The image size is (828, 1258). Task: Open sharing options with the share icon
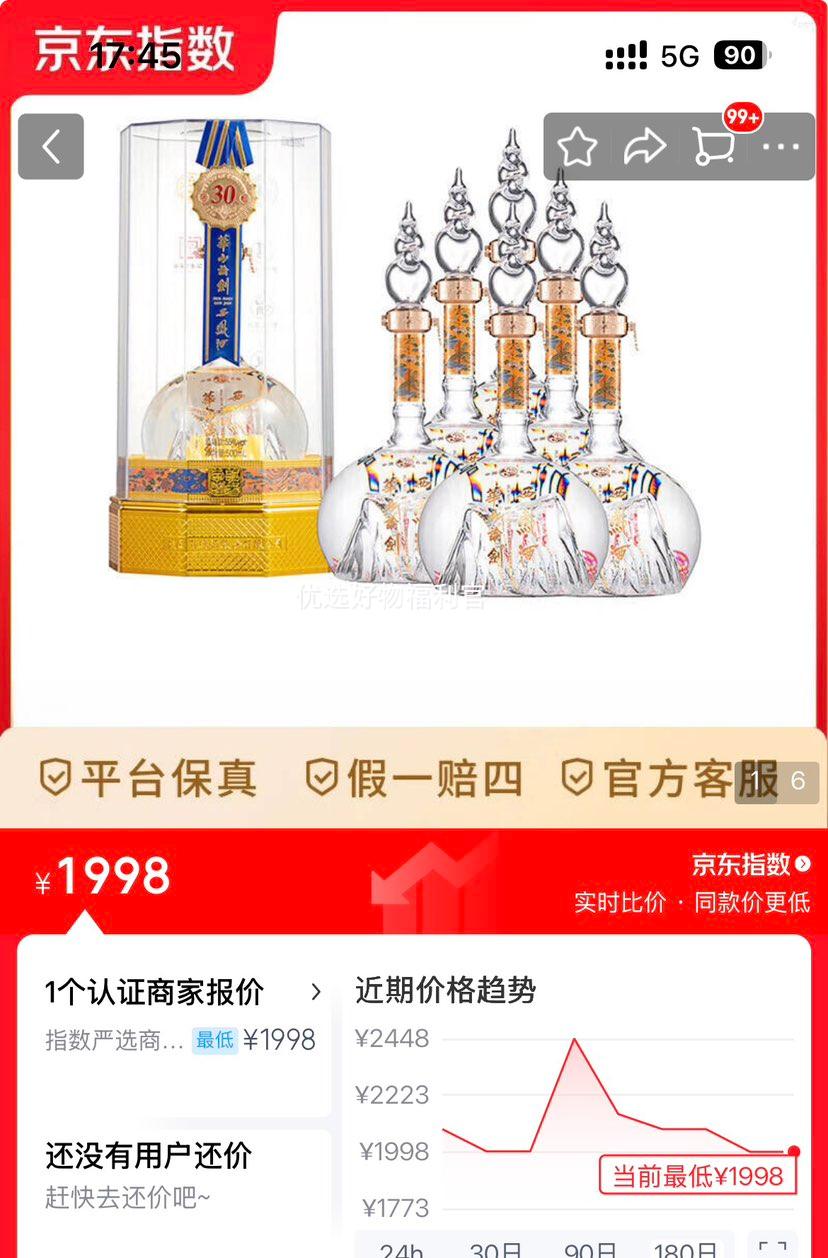[645, 146]
